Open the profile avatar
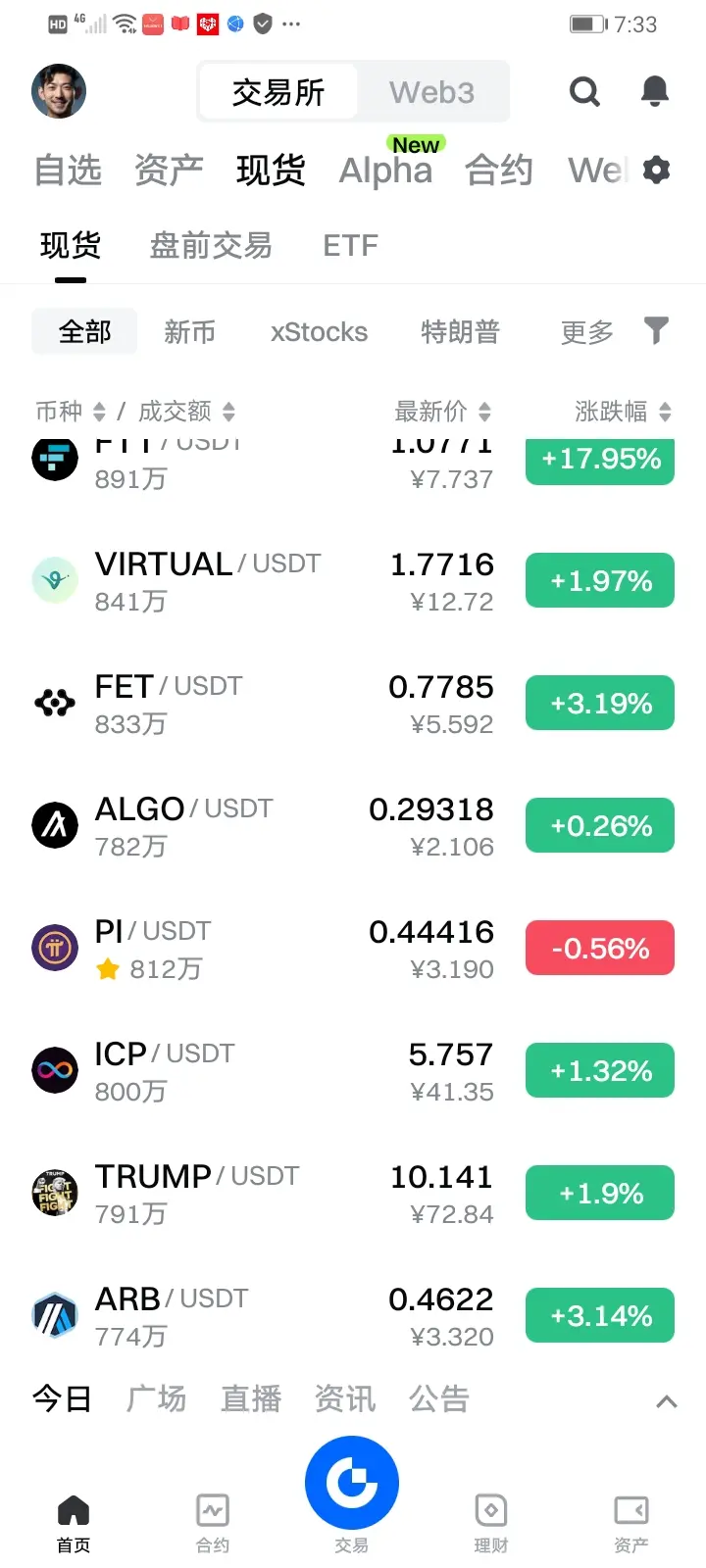This screenshot has width=706, height=1568. click(x=59, y=91)
